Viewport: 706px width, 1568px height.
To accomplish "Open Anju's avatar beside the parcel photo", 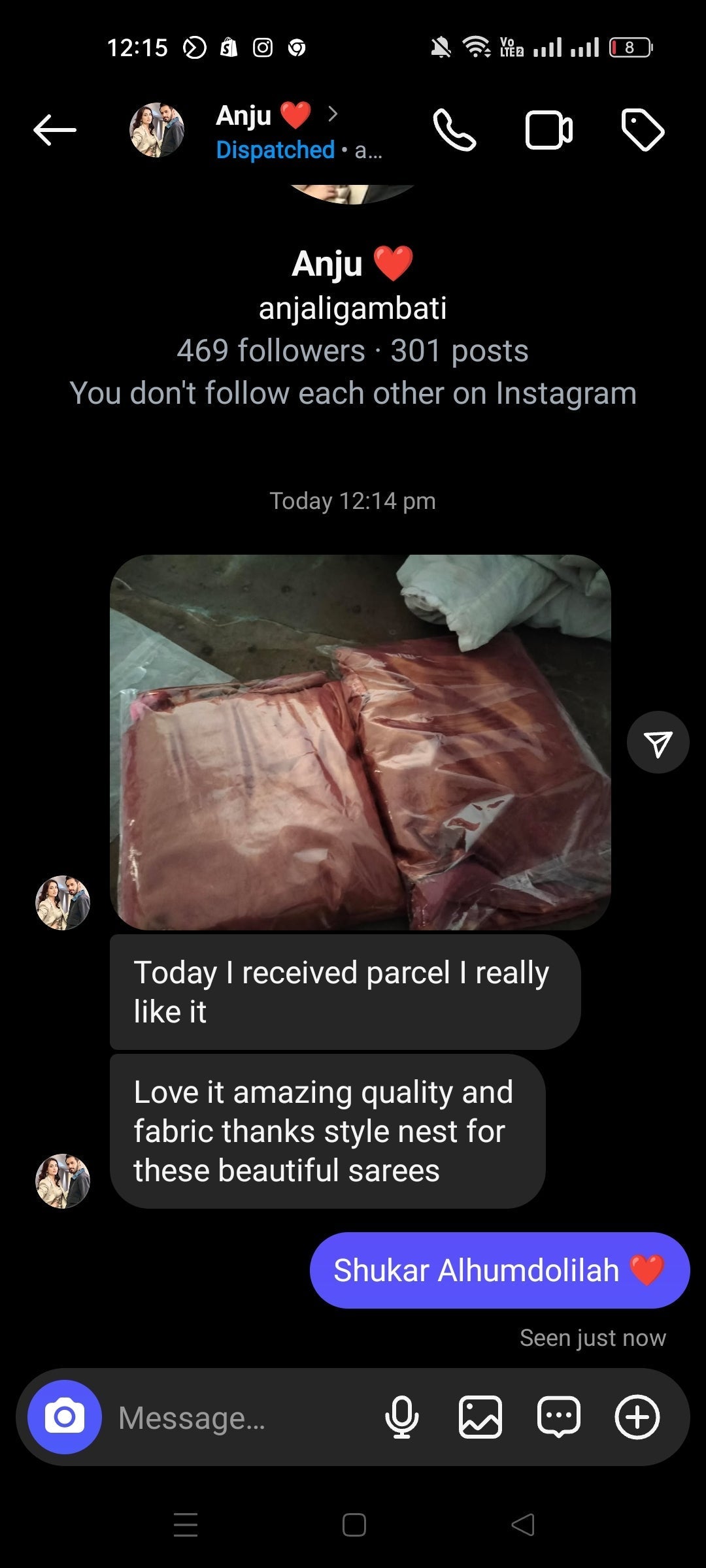I will [x=63, y=902].
